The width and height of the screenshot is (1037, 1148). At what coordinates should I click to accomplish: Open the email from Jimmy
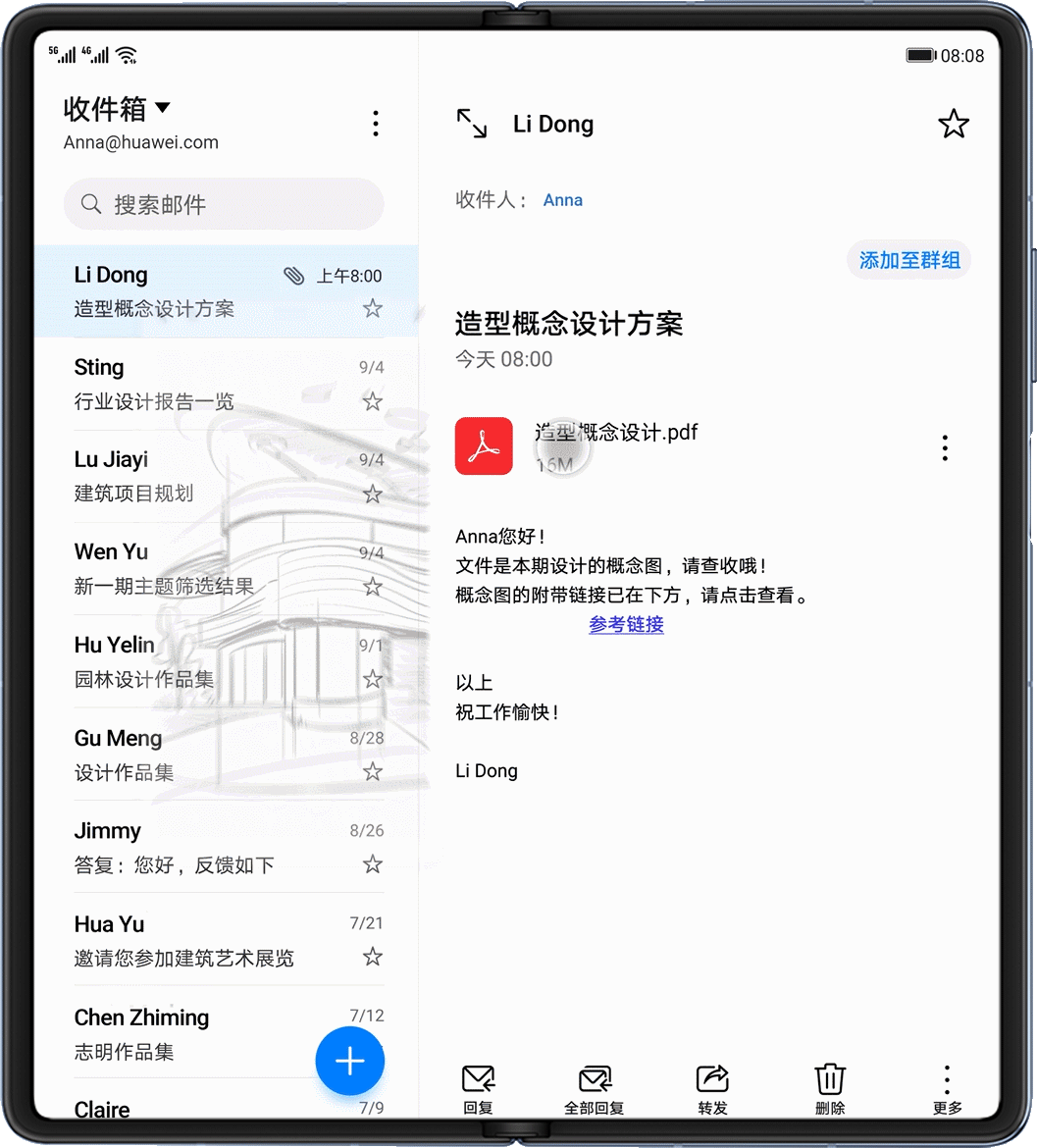point(216,847)
